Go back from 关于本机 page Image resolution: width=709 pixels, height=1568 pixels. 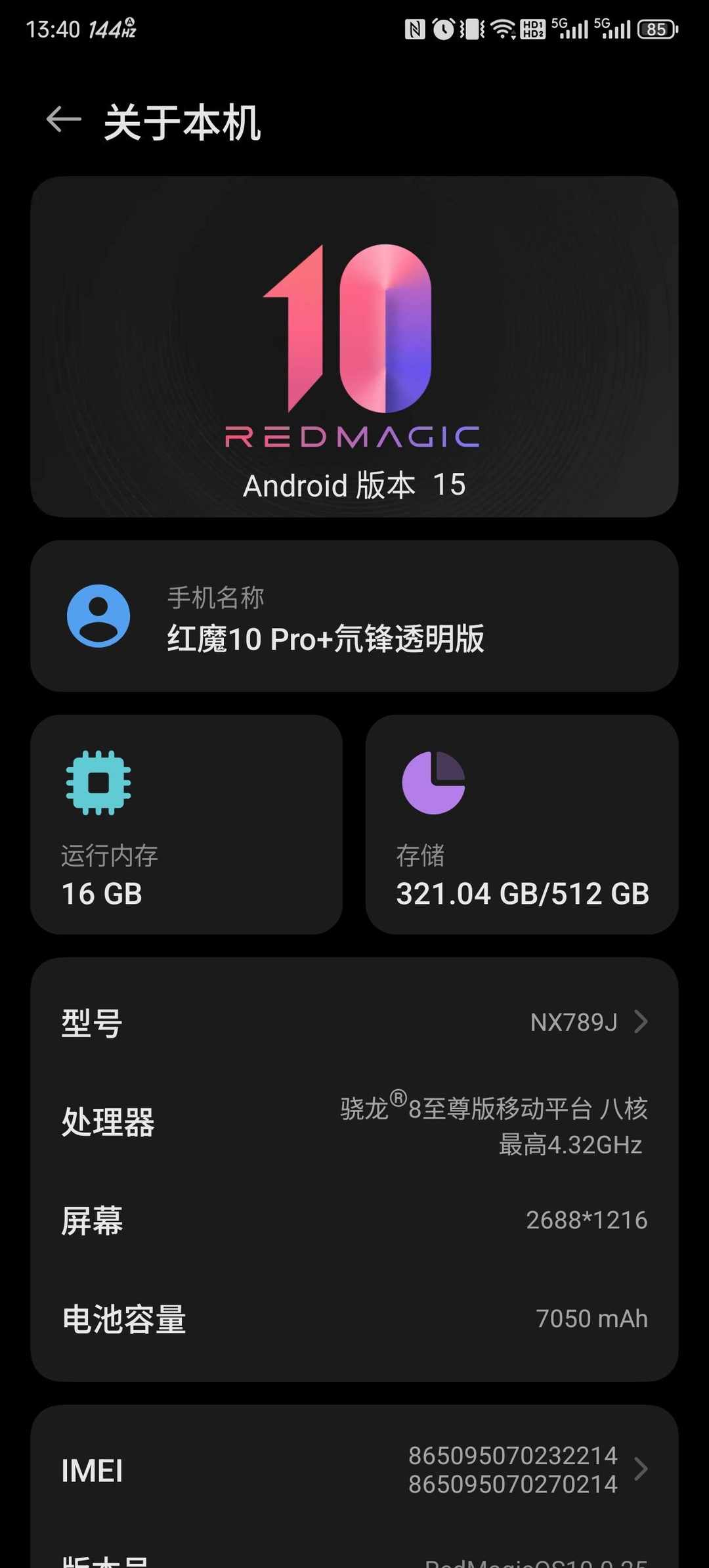point(64,120)
